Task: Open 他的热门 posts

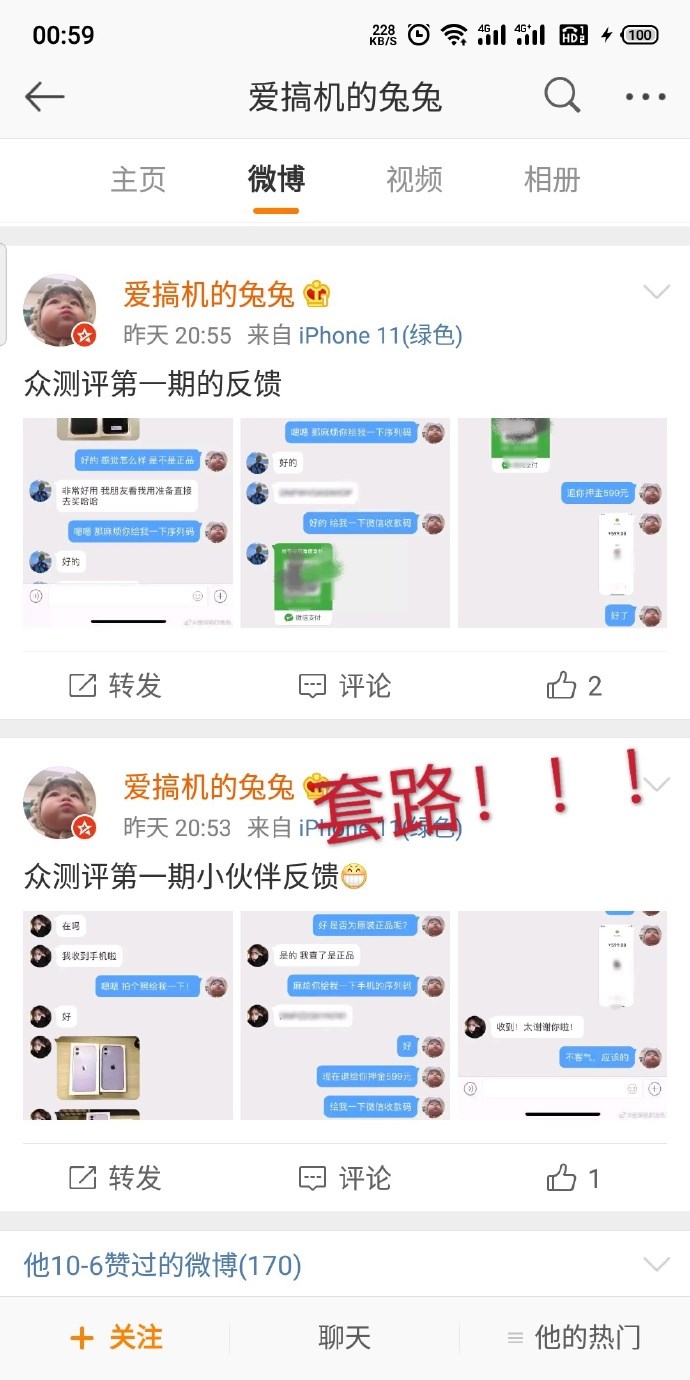Action: coord(575,1338)
